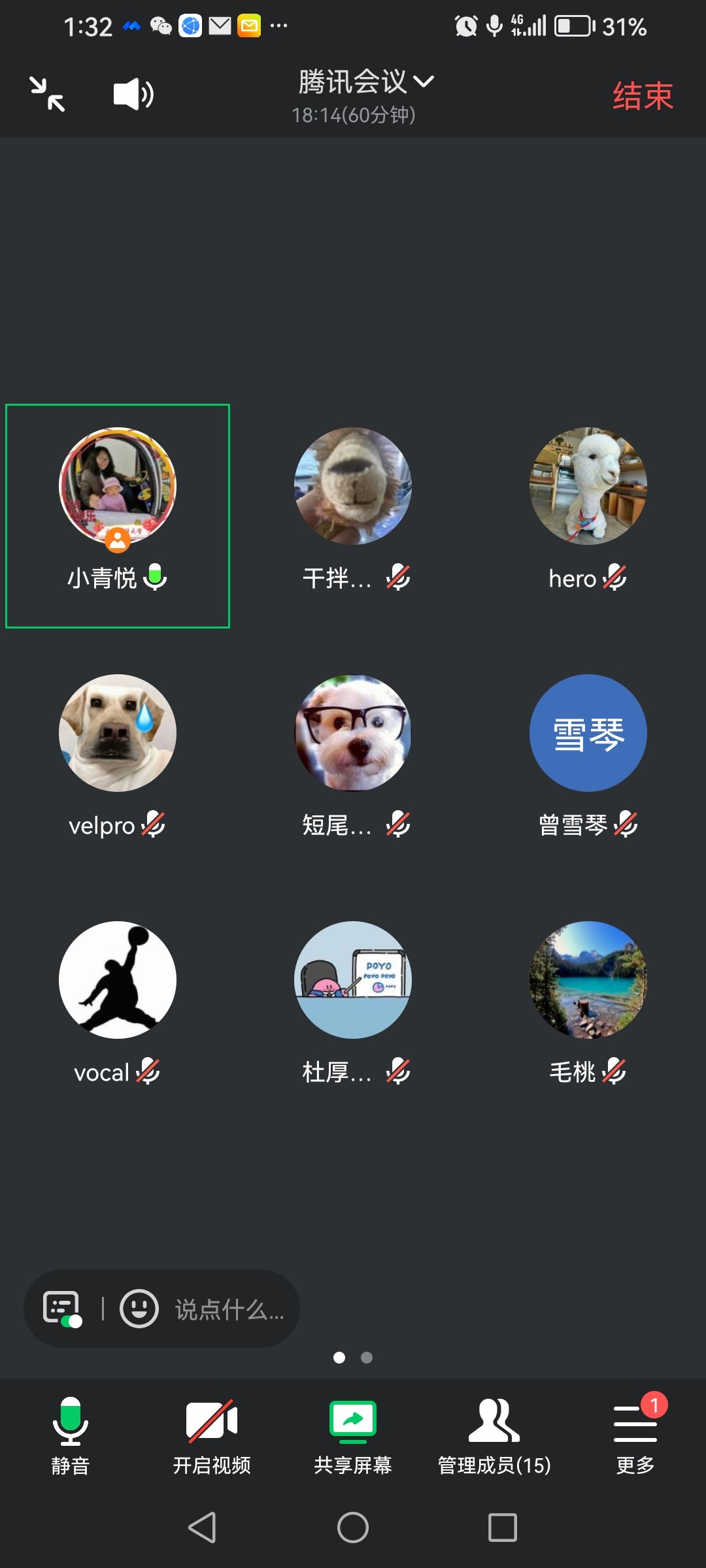Toggle the chat bubble display icon
Viewport: 706px width, 1568px height.
coord(62,1309)
